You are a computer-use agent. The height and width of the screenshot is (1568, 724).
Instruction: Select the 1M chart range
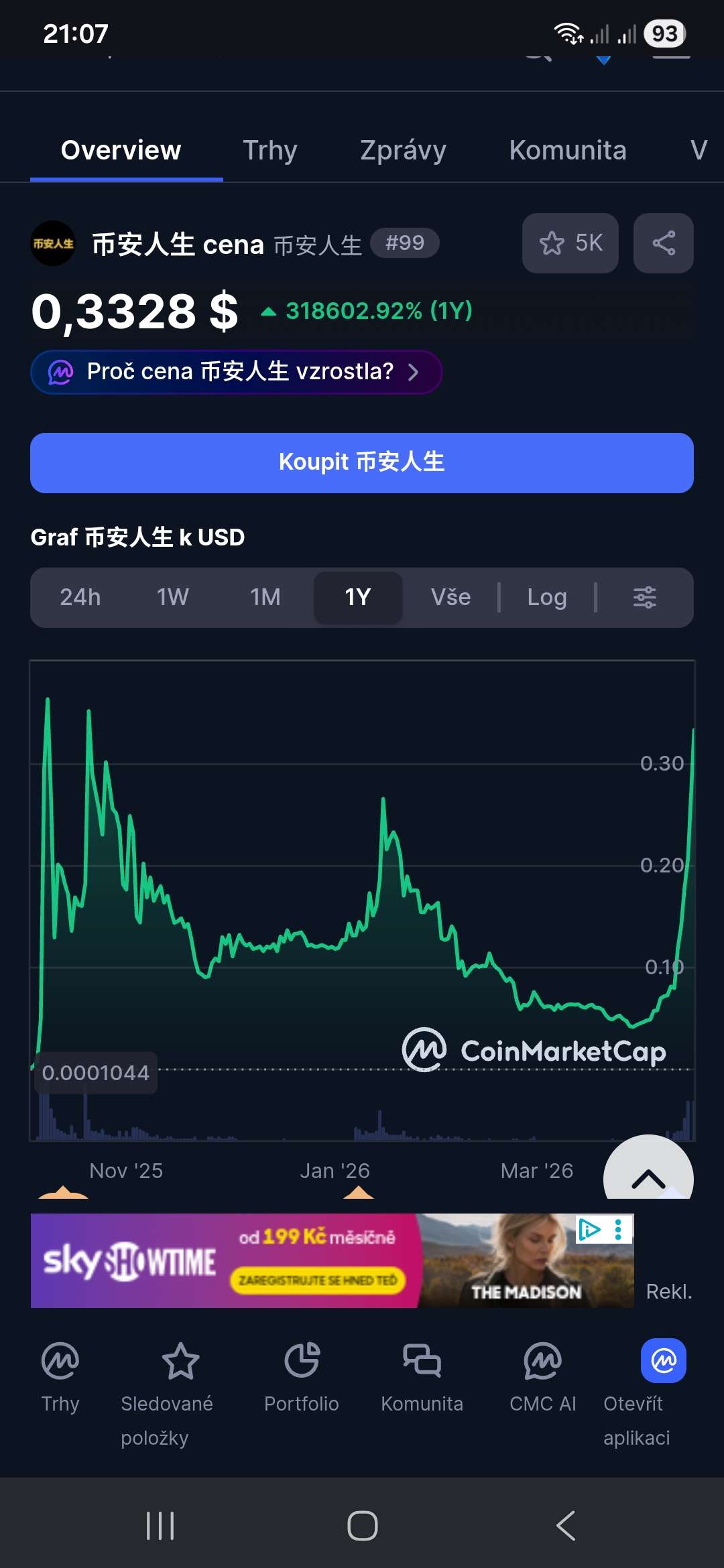pos(265,597)
